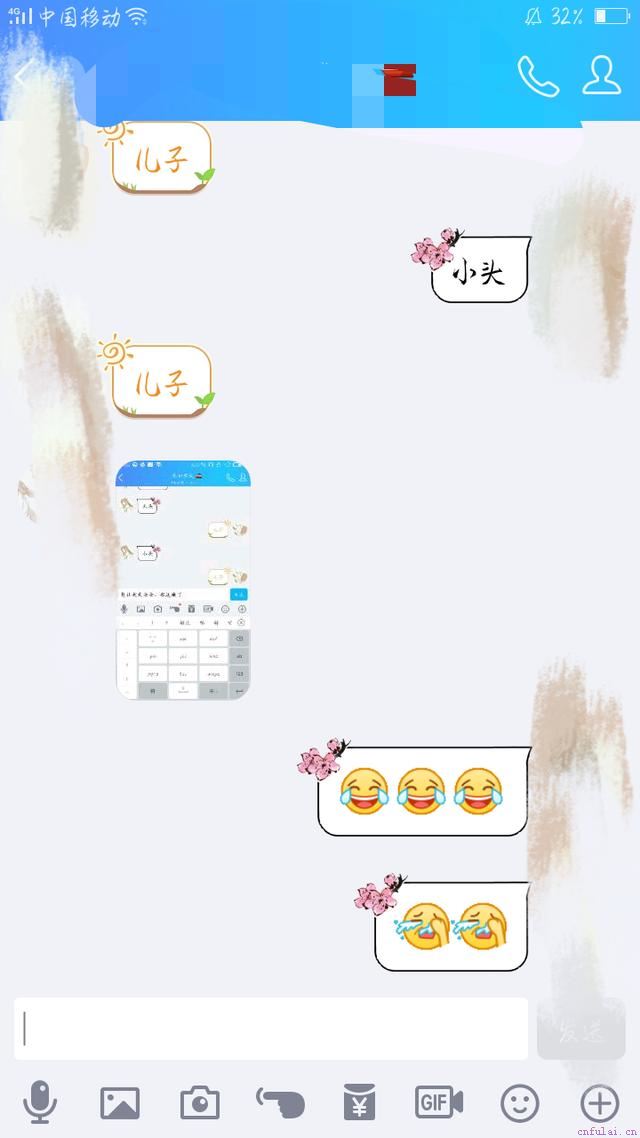Go back using the top-left arrow
This screenshot has height=1138, width=640.
pos(24,75)
